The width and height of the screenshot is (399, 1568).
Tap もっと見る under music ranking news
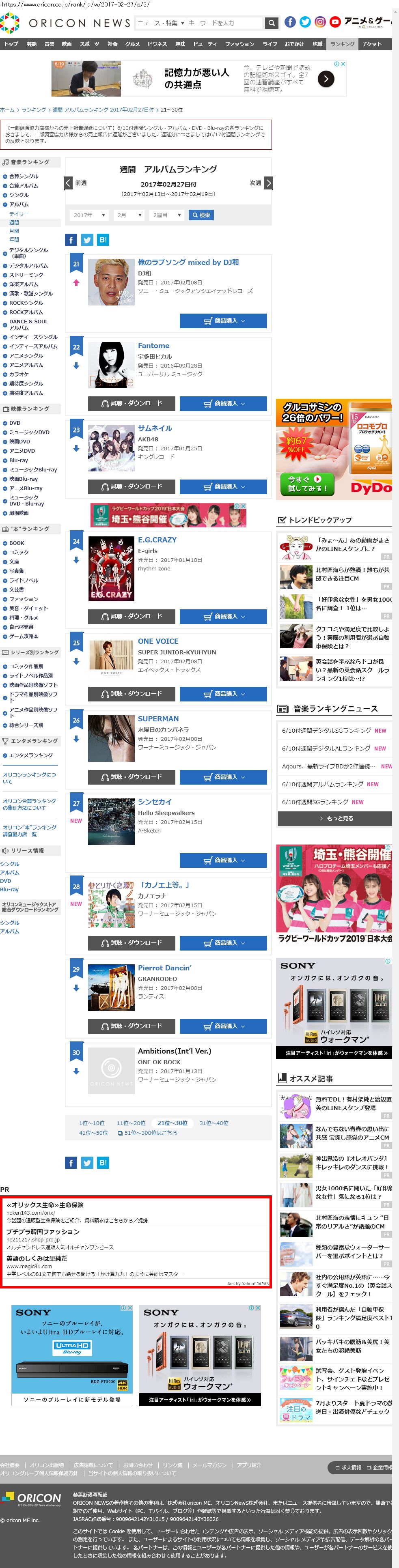tap(334, 819)
